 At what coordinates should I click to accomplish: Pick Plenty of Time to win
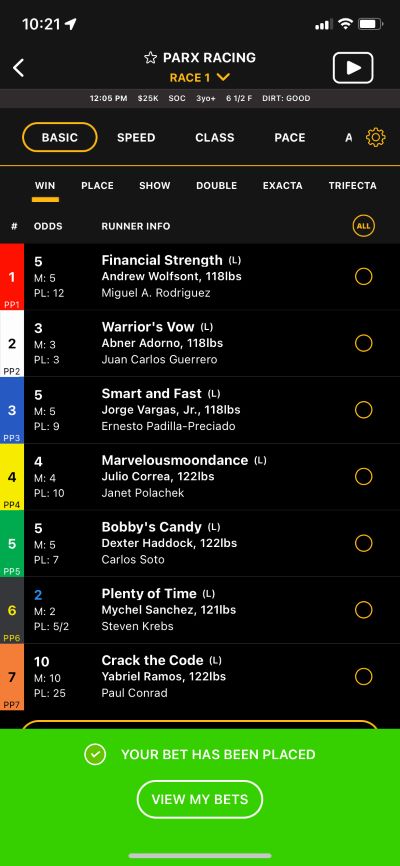point(364,610)
